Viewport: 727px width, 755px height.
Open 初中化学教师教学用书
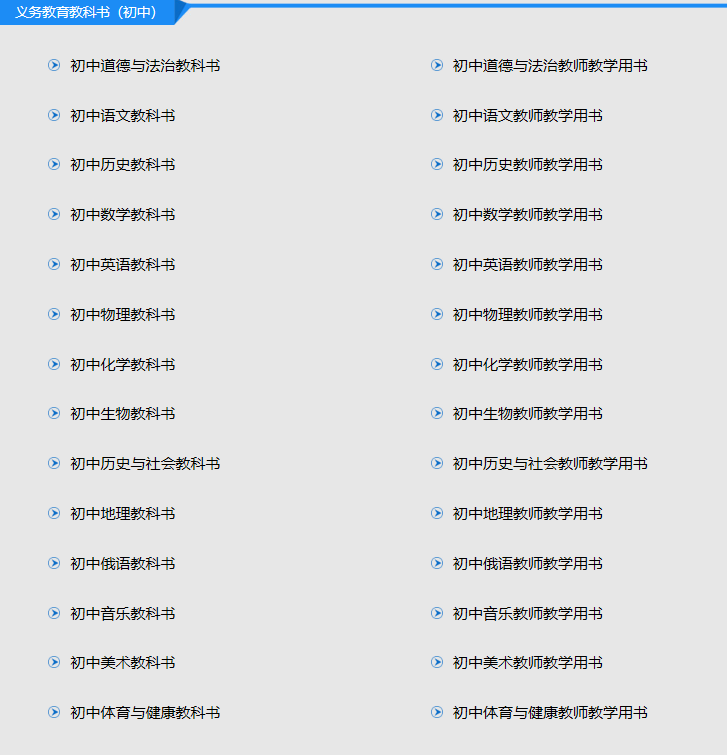pyautogui.click(x=527, y=365)
